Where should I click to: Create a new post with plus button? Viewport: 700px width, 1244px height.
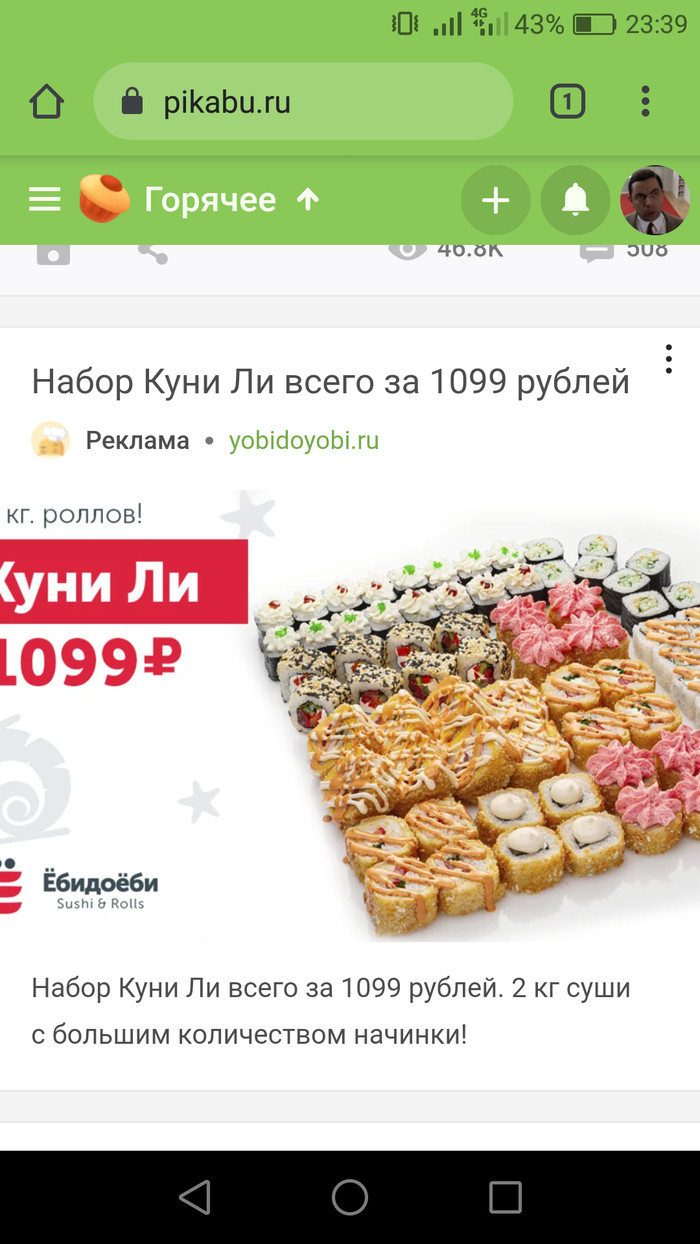(x=495, y=200)
